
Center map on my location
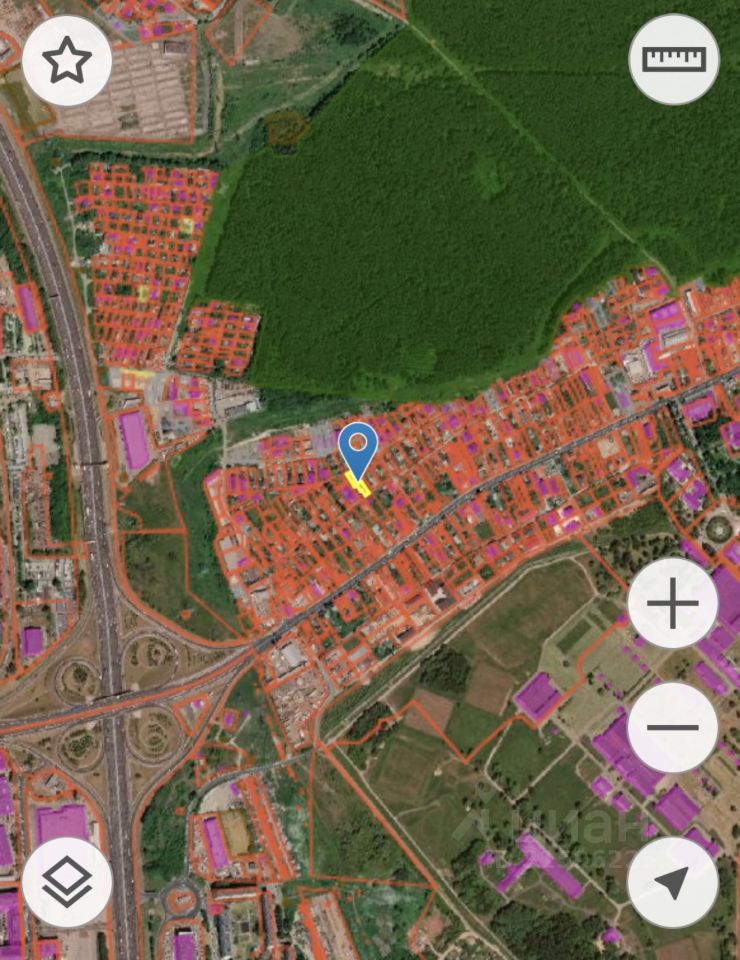pyautogui.click(x=672, y=882)
